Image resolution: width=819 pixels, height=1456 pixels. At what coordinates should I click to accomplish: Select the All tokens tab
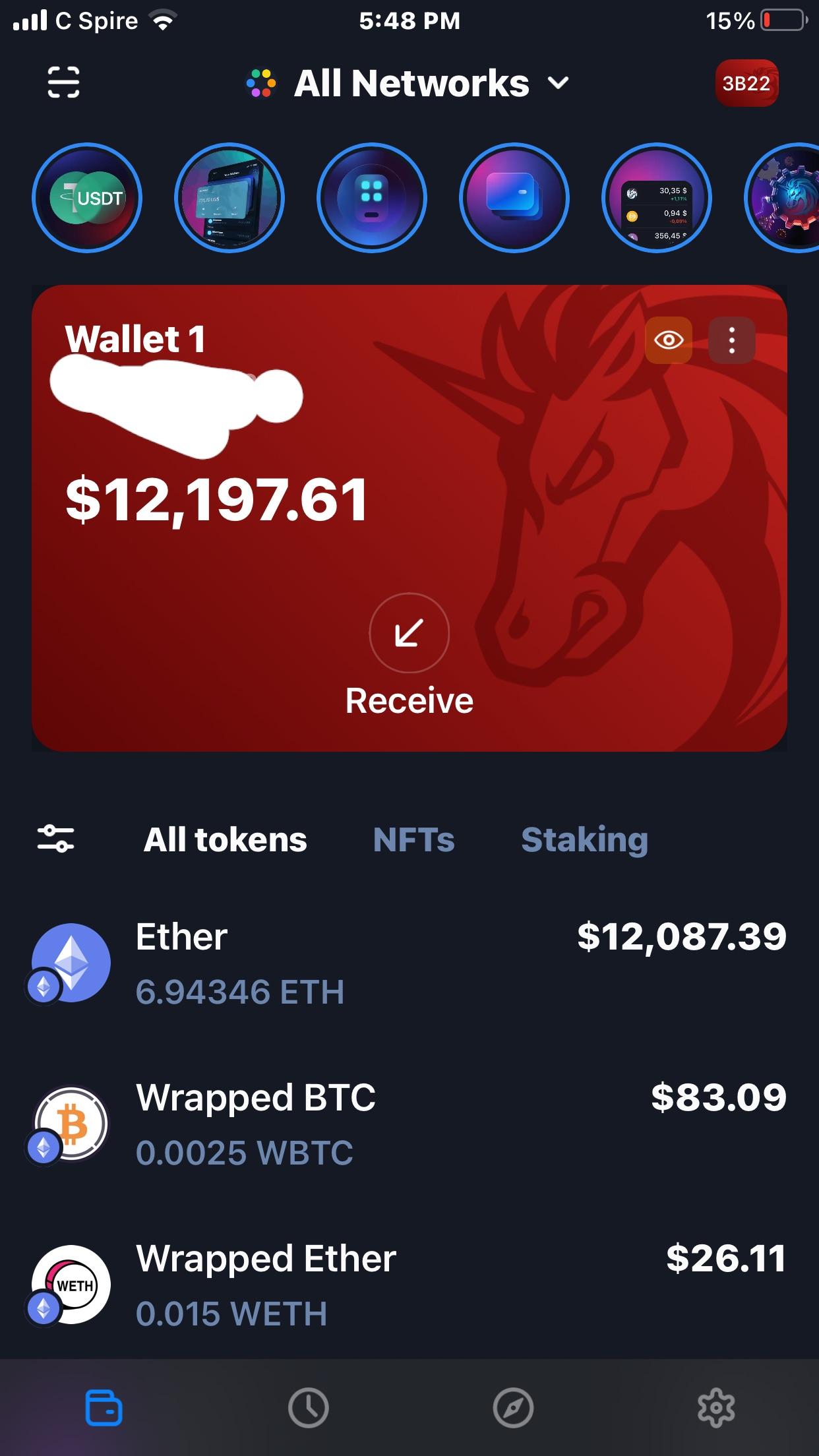(x=225, y=839)
